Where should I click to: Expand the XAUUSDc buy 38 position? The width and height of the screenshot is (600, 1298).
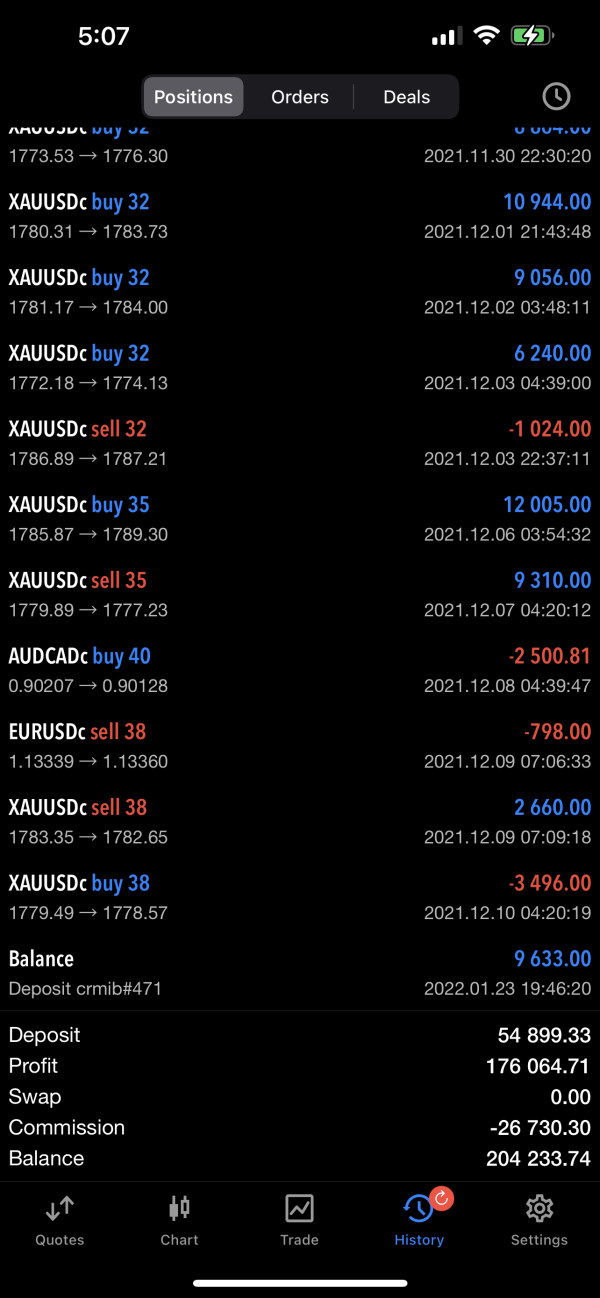pyautogui.click(x=300, y=897)
